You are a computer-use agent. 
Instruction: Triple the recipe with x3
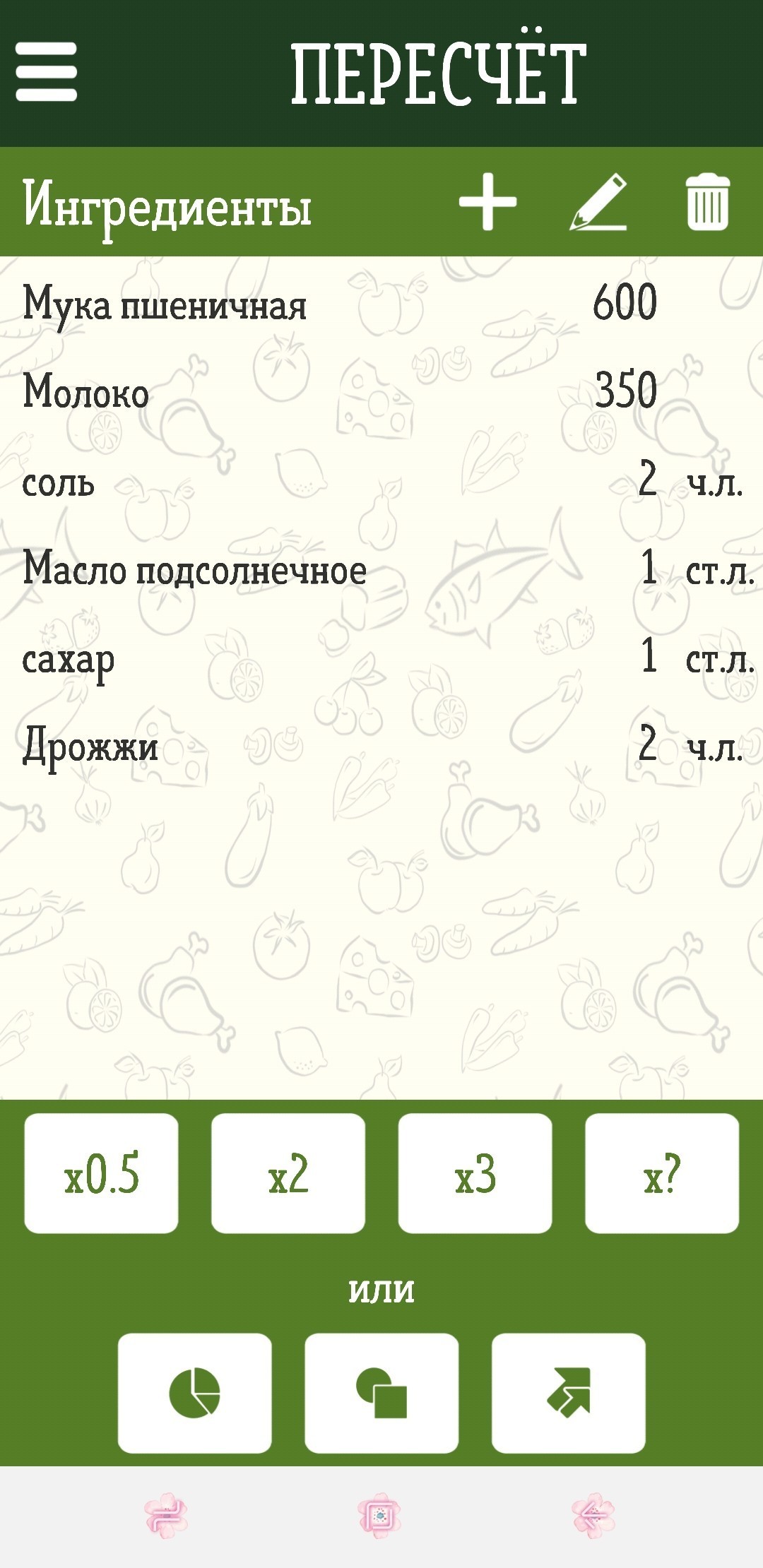tap(475, 1173)
